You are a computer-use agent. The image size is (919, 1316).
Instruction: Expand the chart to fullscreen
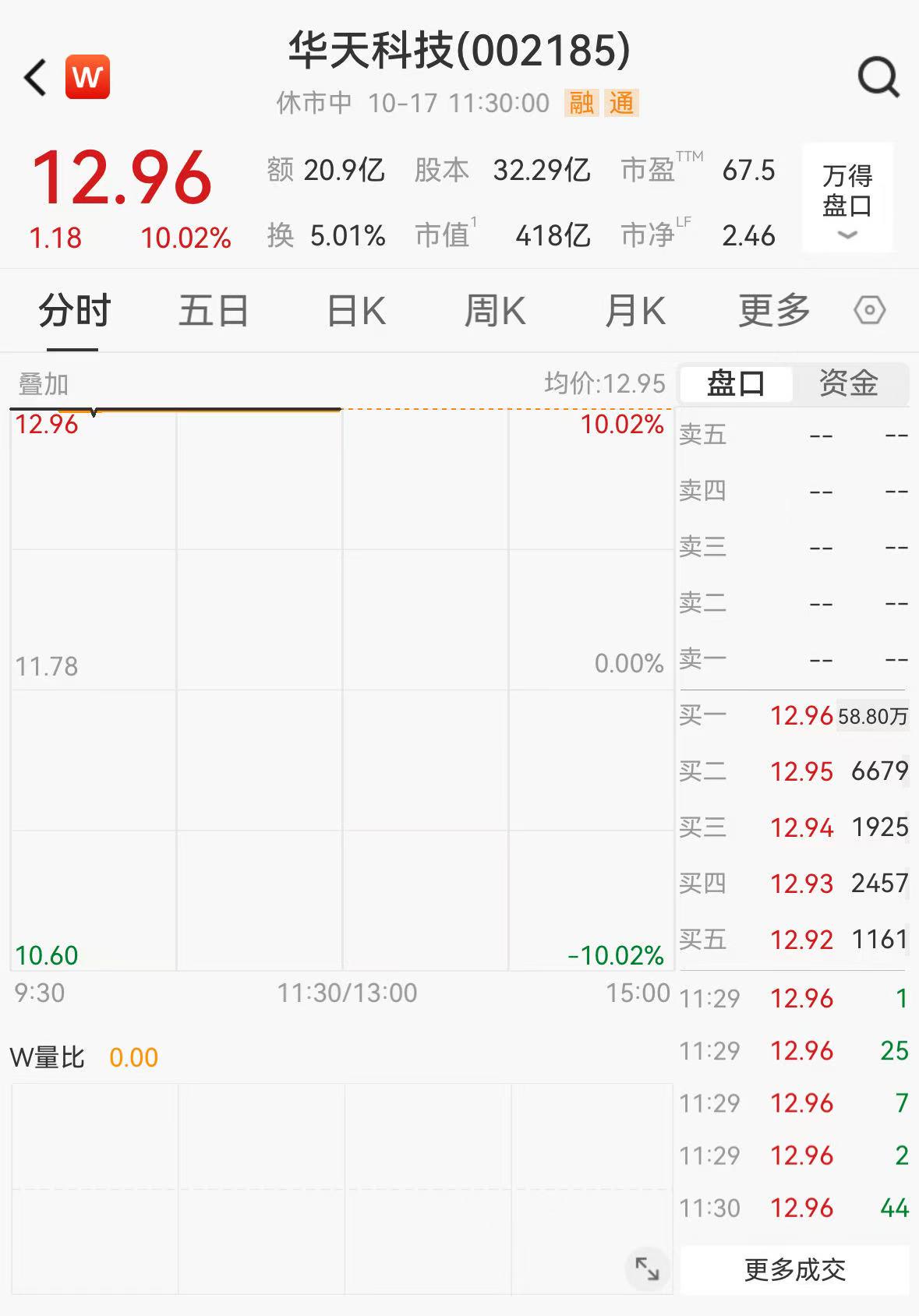(647, 1268)
